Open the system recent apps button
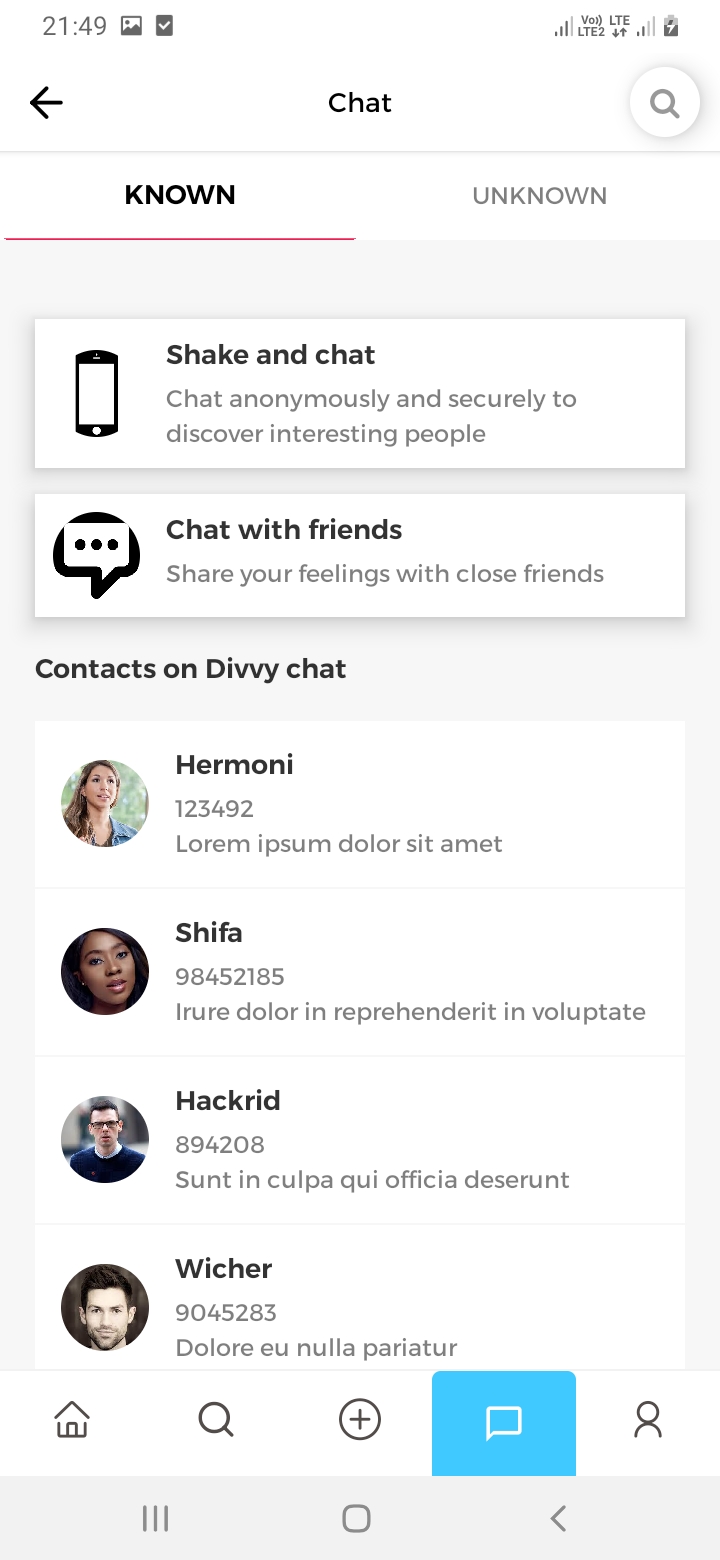Image resolution: width=720 pixels, height=1560 pixels. click(155, 1518)
